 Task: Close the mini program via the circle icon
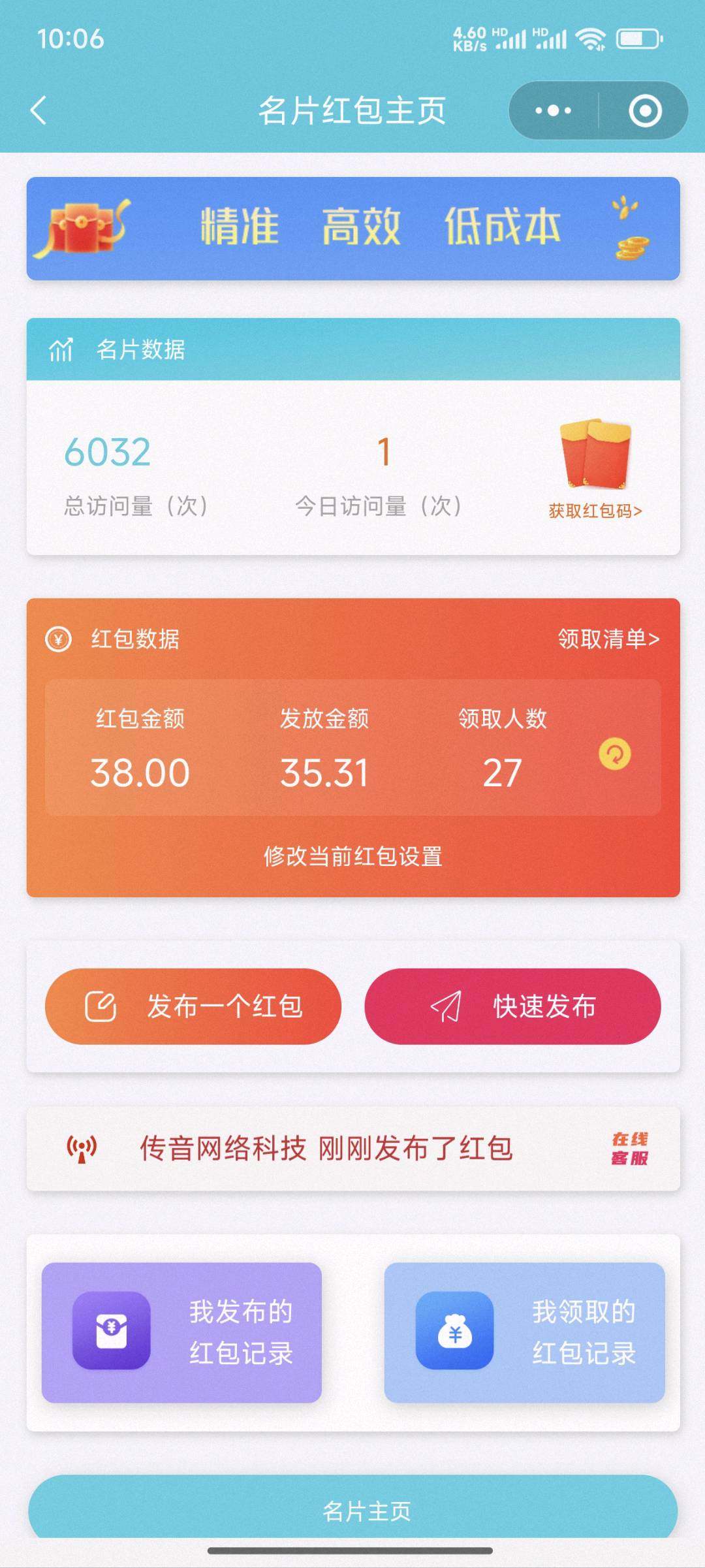coord(645,110)
